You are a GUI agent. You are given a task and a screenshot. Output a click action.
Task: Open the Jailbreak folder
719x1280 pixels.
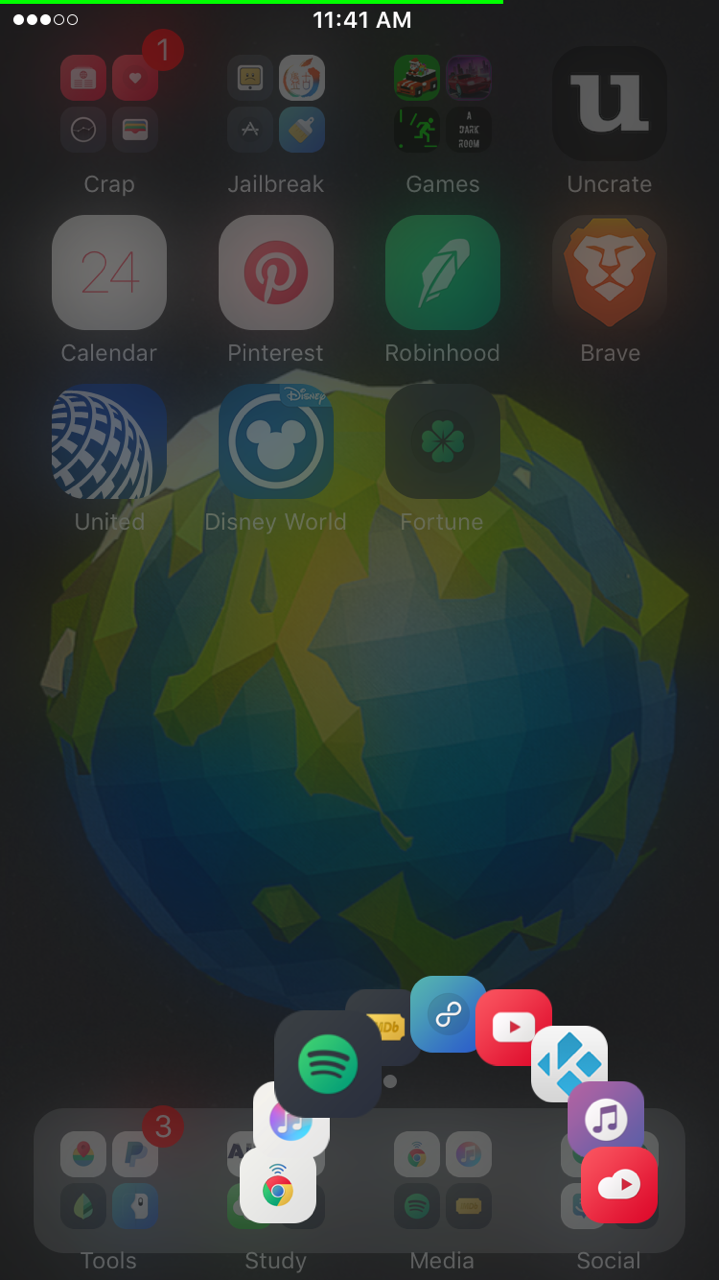pos(276,103)
